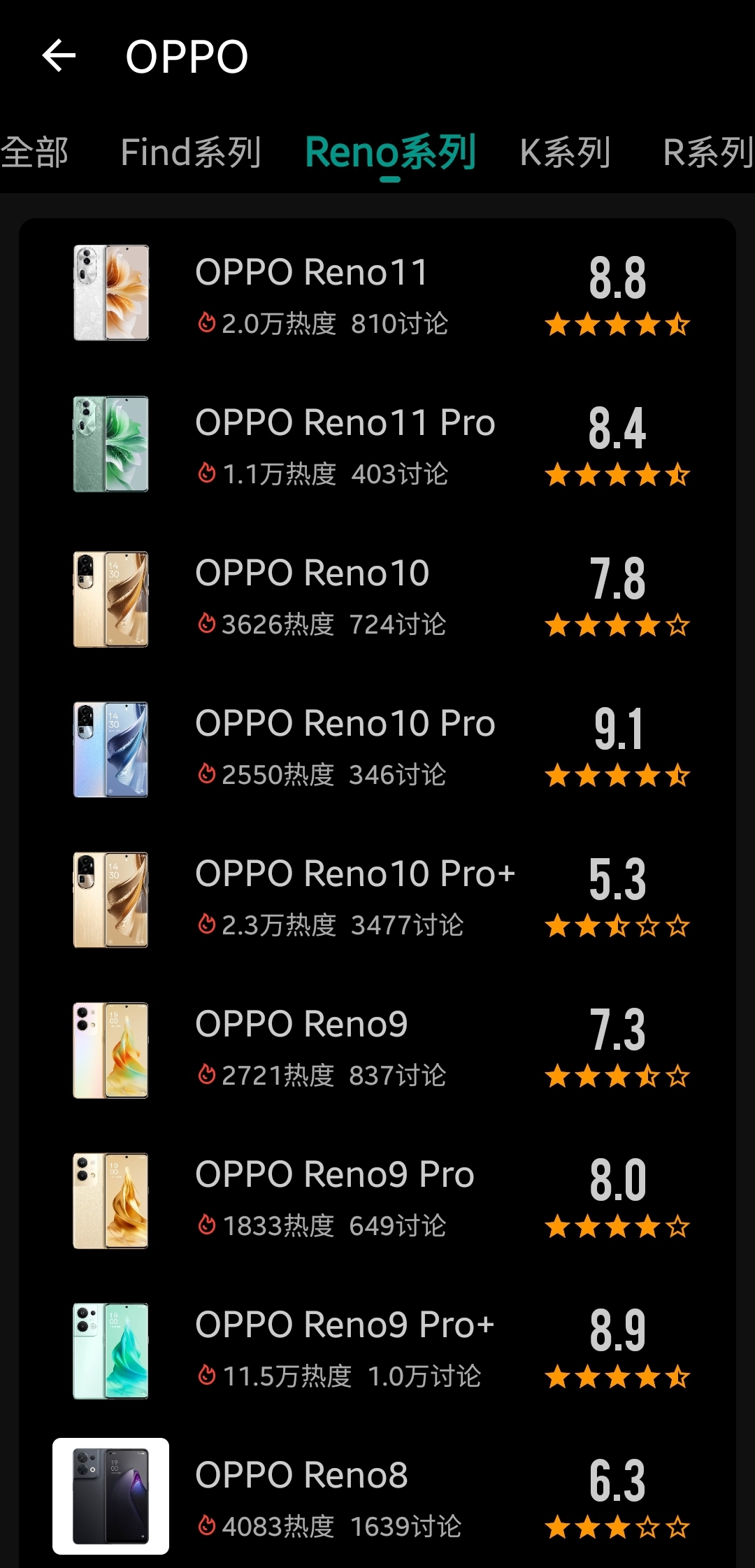755x1568 pixels.
Task: Open OPPO Reno11 Pro details
Action: pyautogui.click(x=377, y=445)
